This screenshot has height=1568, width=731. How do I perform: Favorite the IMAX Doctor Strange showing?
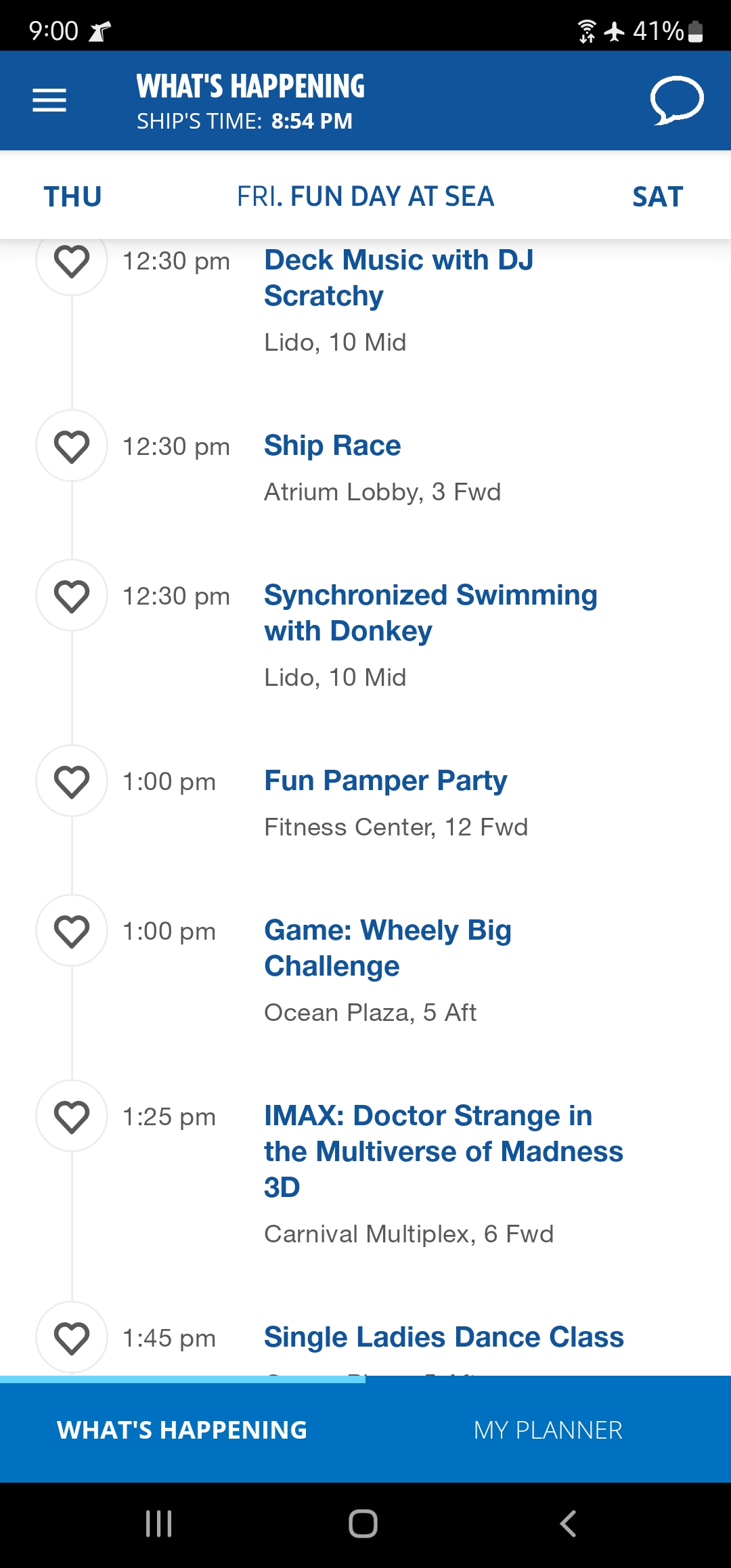72,1116
